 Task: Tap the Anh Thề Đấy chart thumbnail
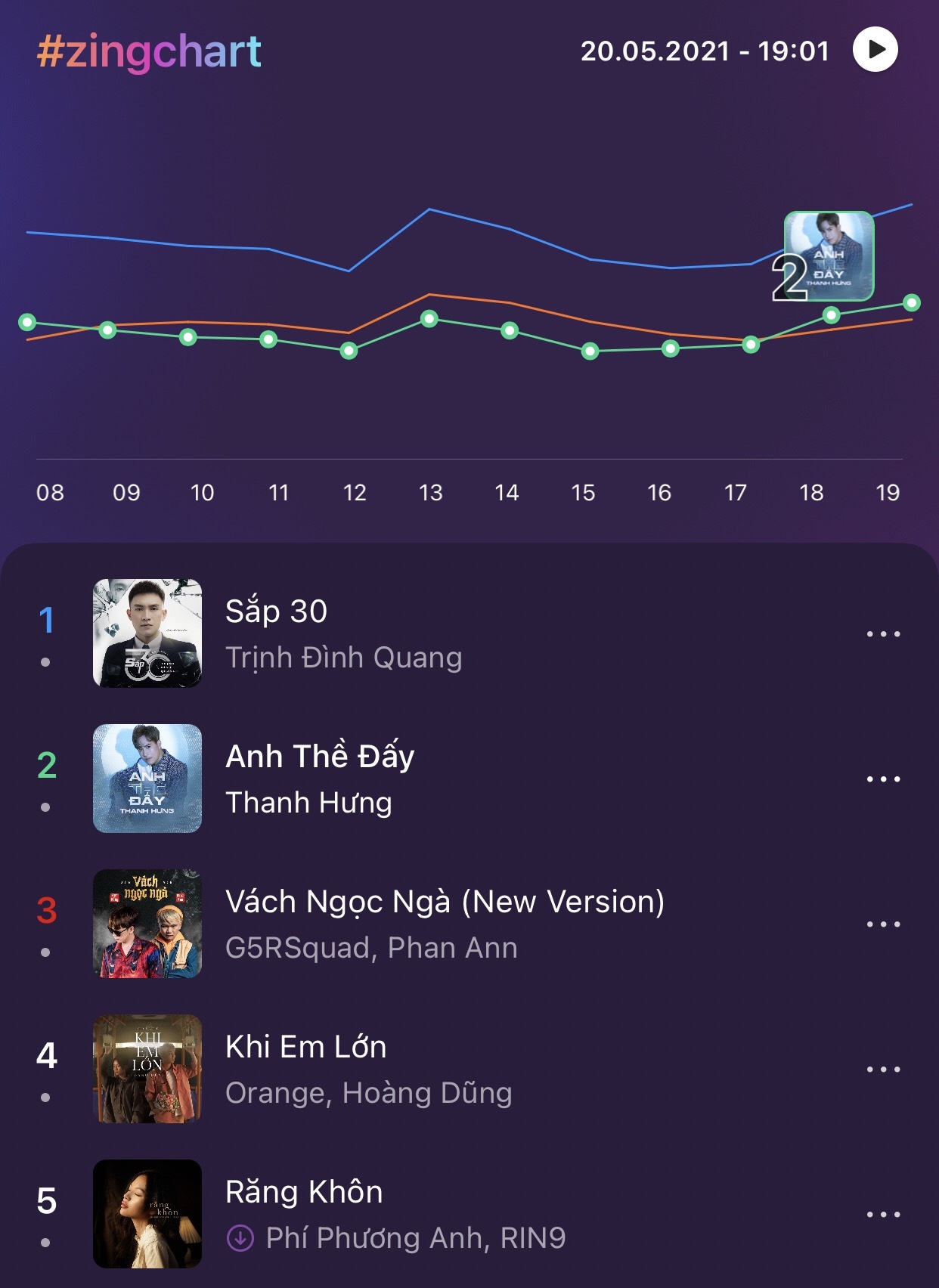(x=829, y=256)
